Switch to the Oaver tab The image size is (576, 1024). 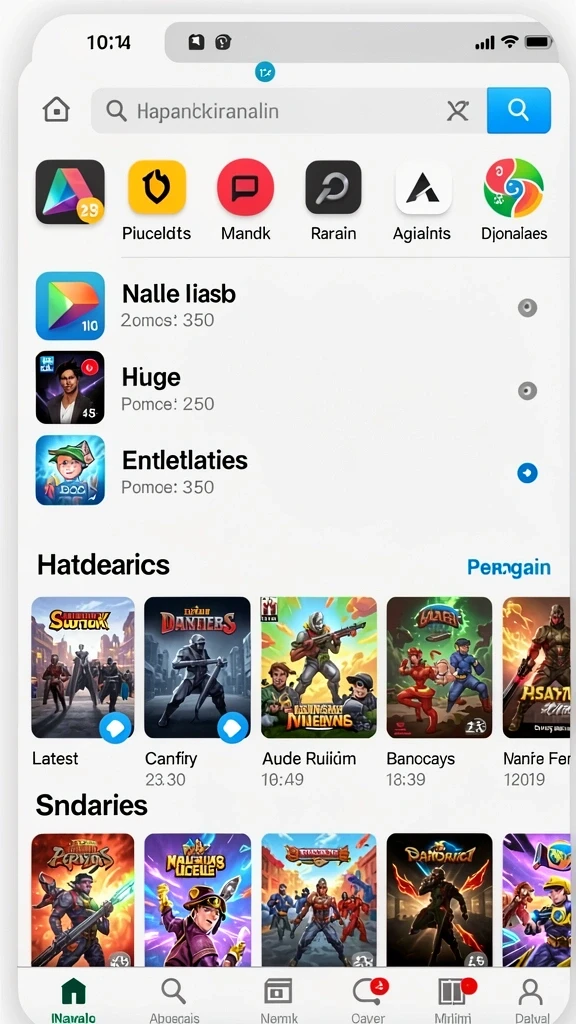tap(369, 999)
